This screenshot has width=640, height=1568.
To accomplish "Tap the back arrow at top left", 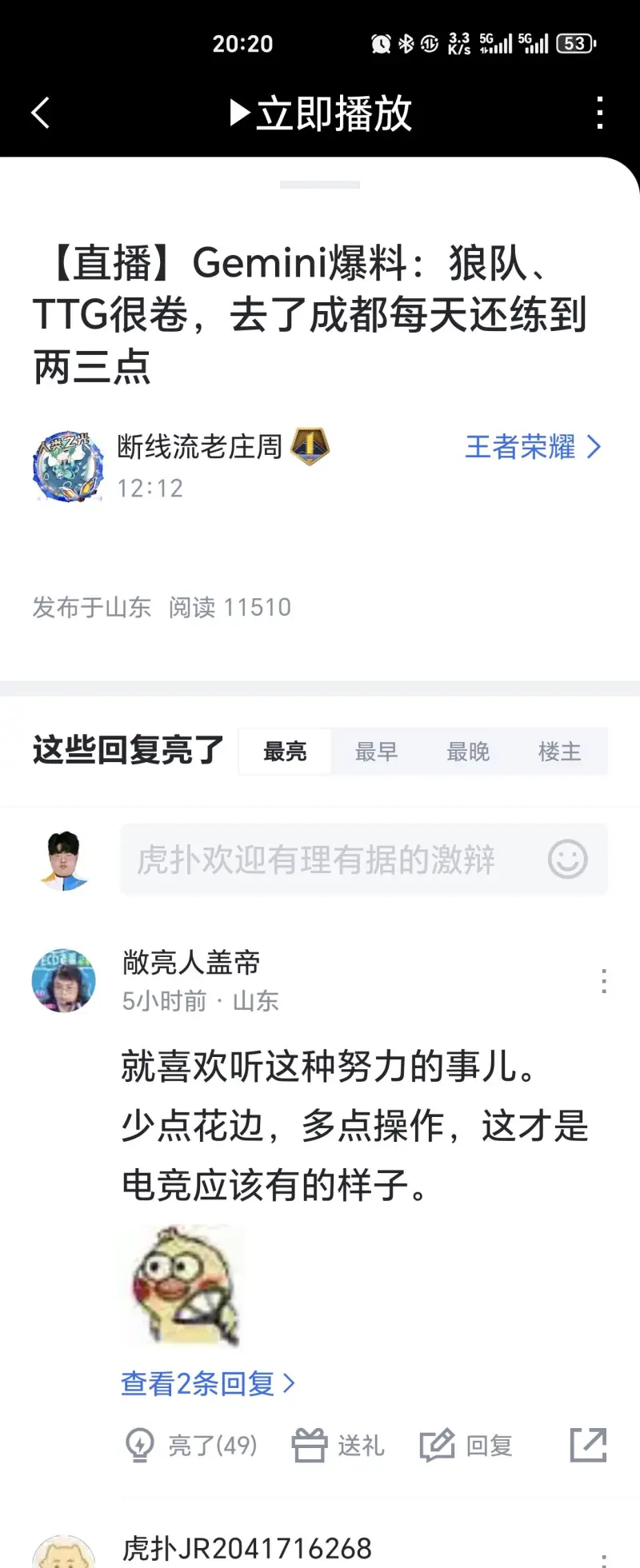I will pyautogui.click(x=41, y=113).
